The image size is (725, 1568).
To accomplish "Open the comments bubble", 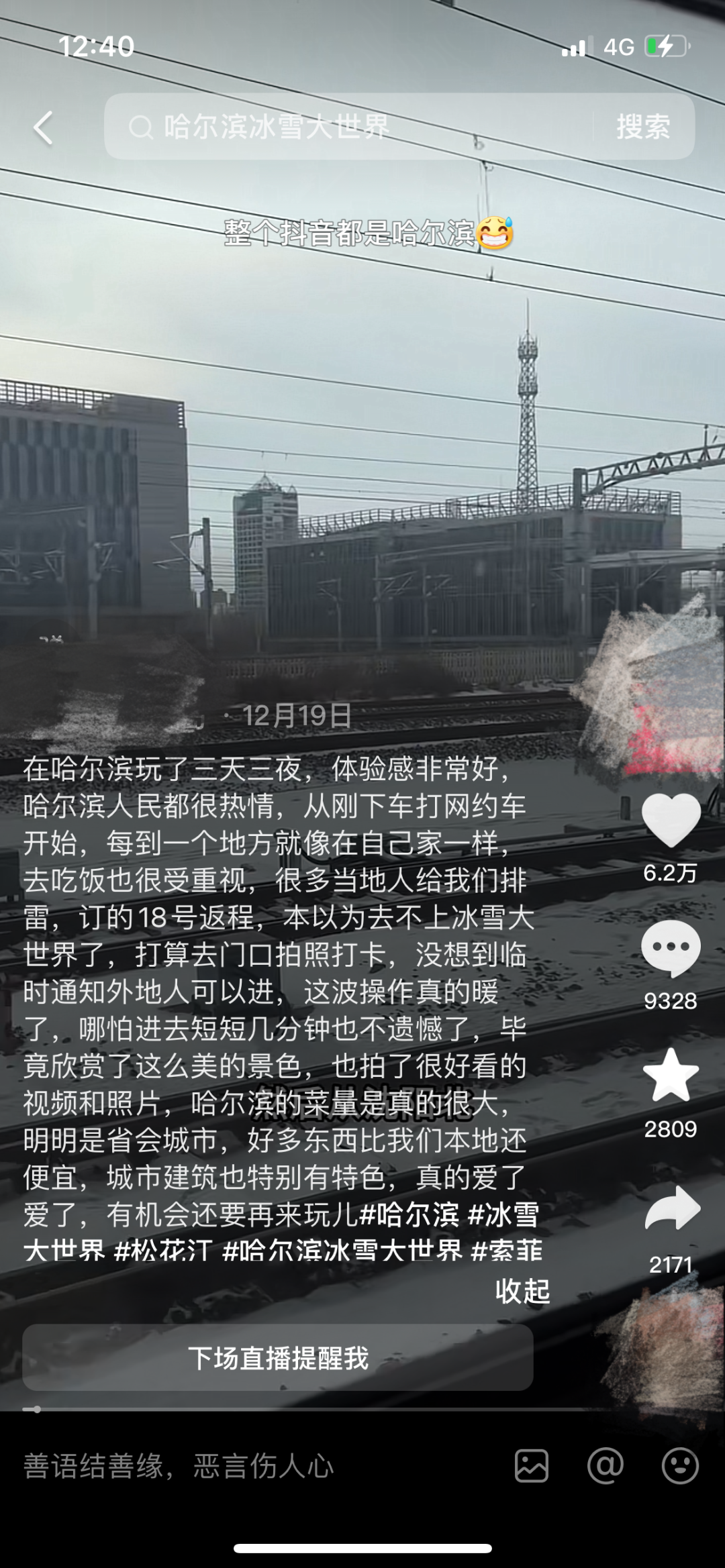I will [671, 947].
